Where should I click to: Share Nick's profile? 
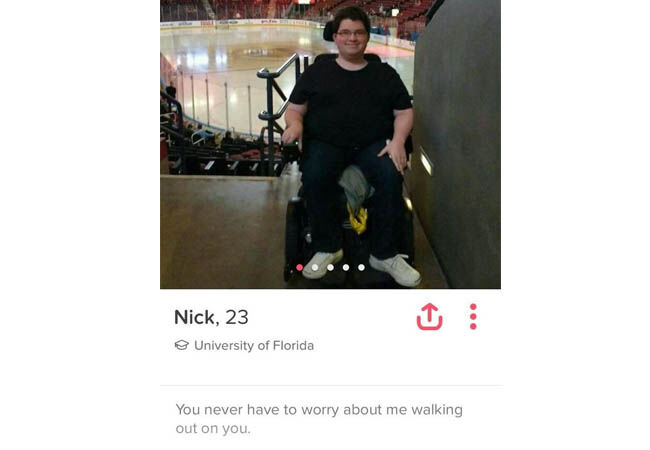(429, 317)
